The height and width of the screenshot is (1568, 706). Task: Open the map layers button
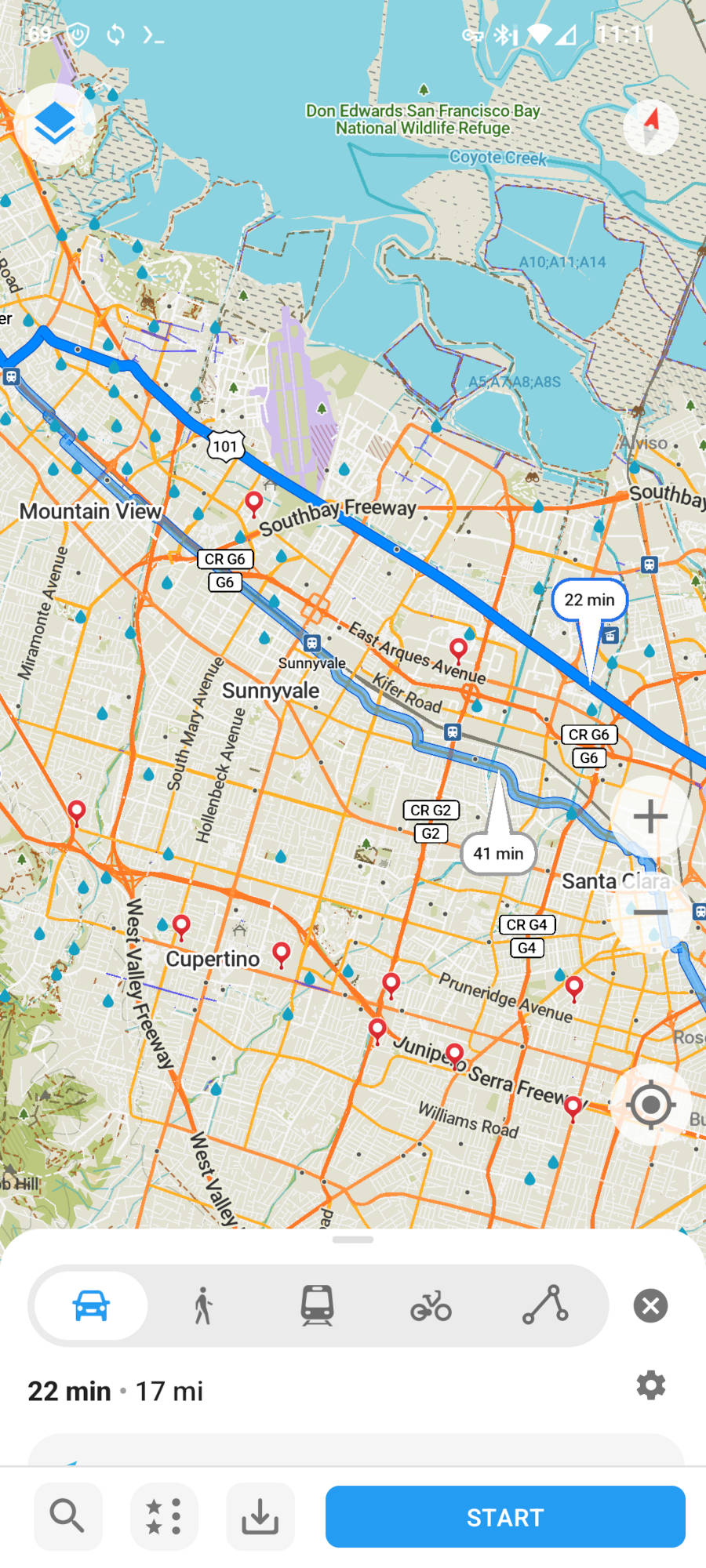click(x=54, y=125)
